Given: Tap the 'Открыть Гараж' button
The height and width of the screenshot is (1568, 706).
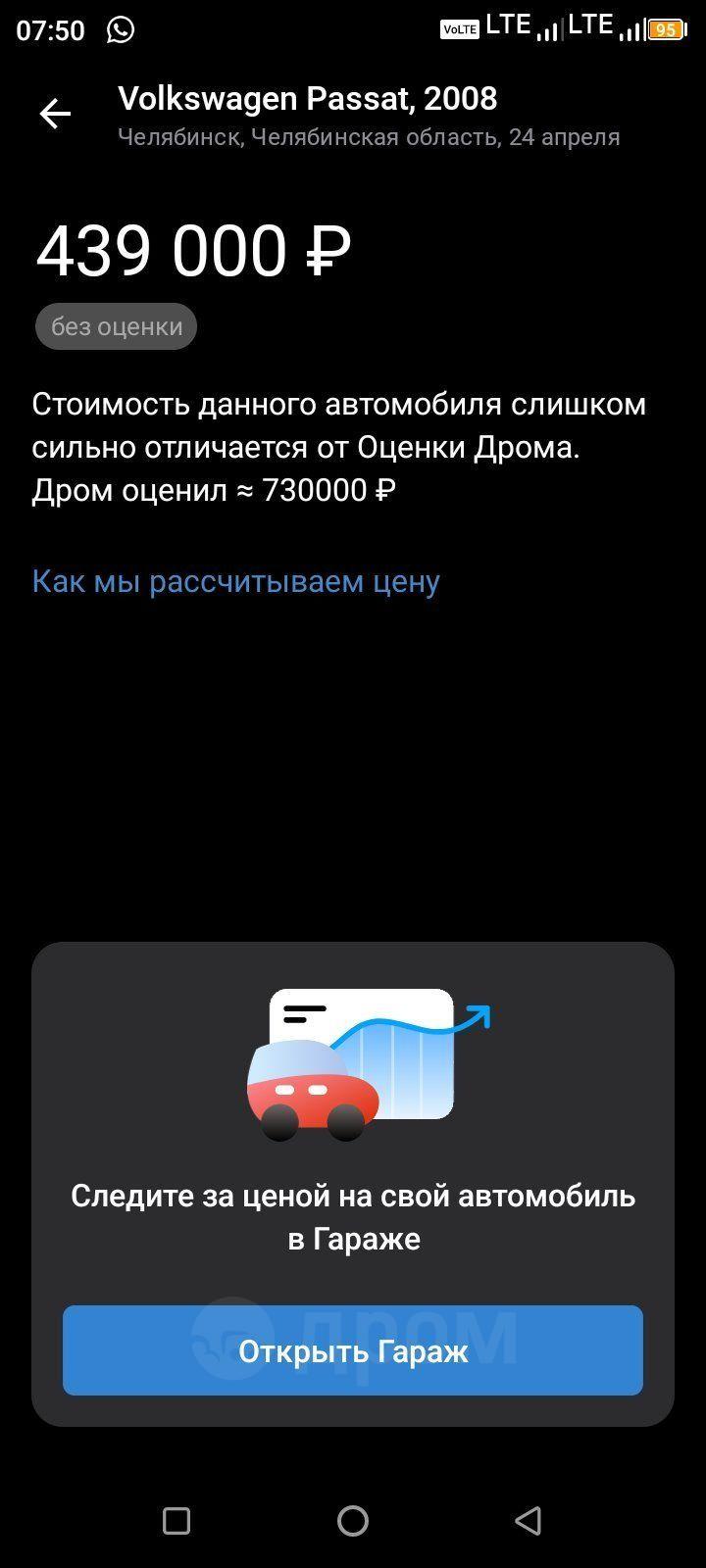Looking at the screenshot, I should click(353, 1350).
